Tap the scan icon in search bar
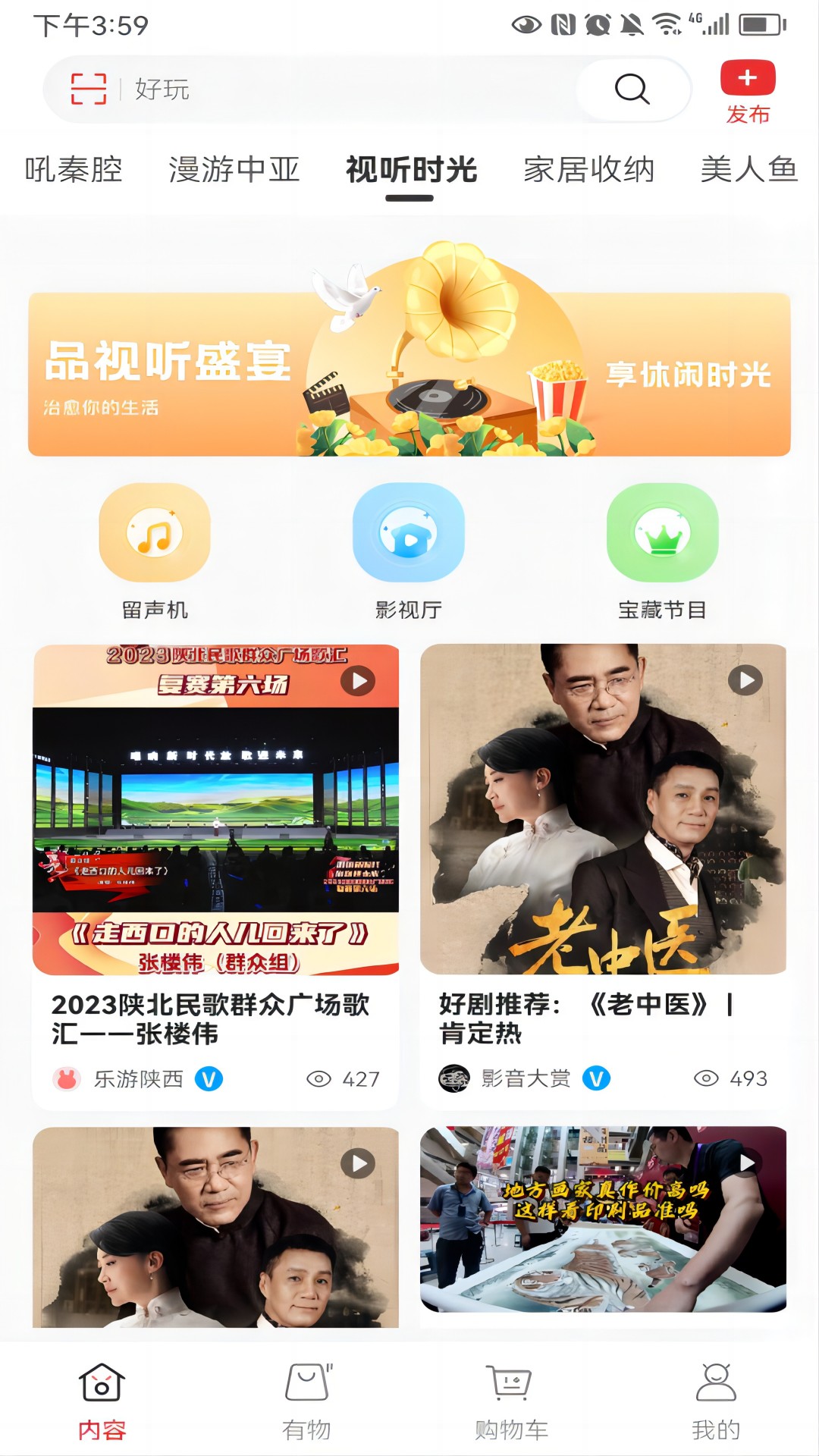The width and height of the screenshot is (819, 1456). coord(88,89)
